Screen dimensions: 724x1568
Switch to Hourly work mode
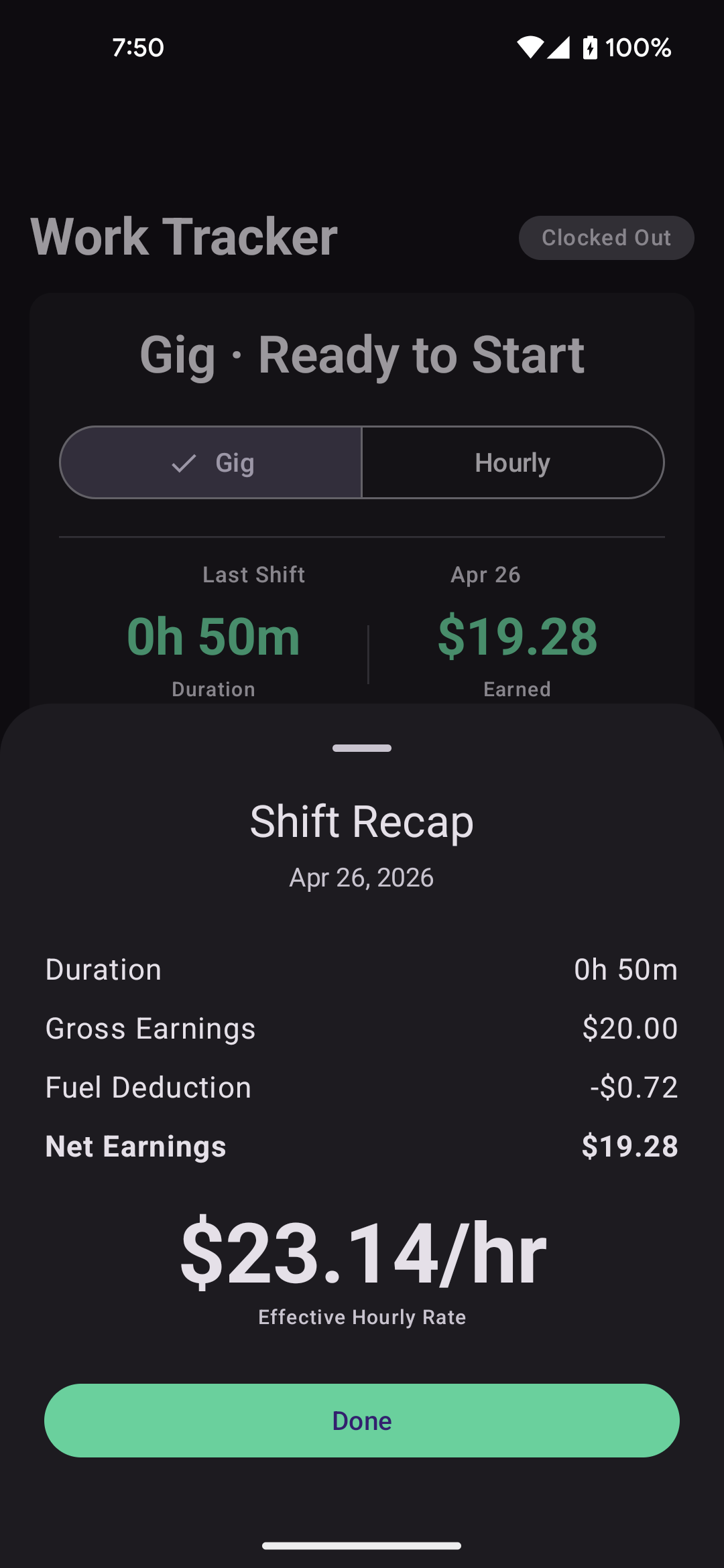511,462
